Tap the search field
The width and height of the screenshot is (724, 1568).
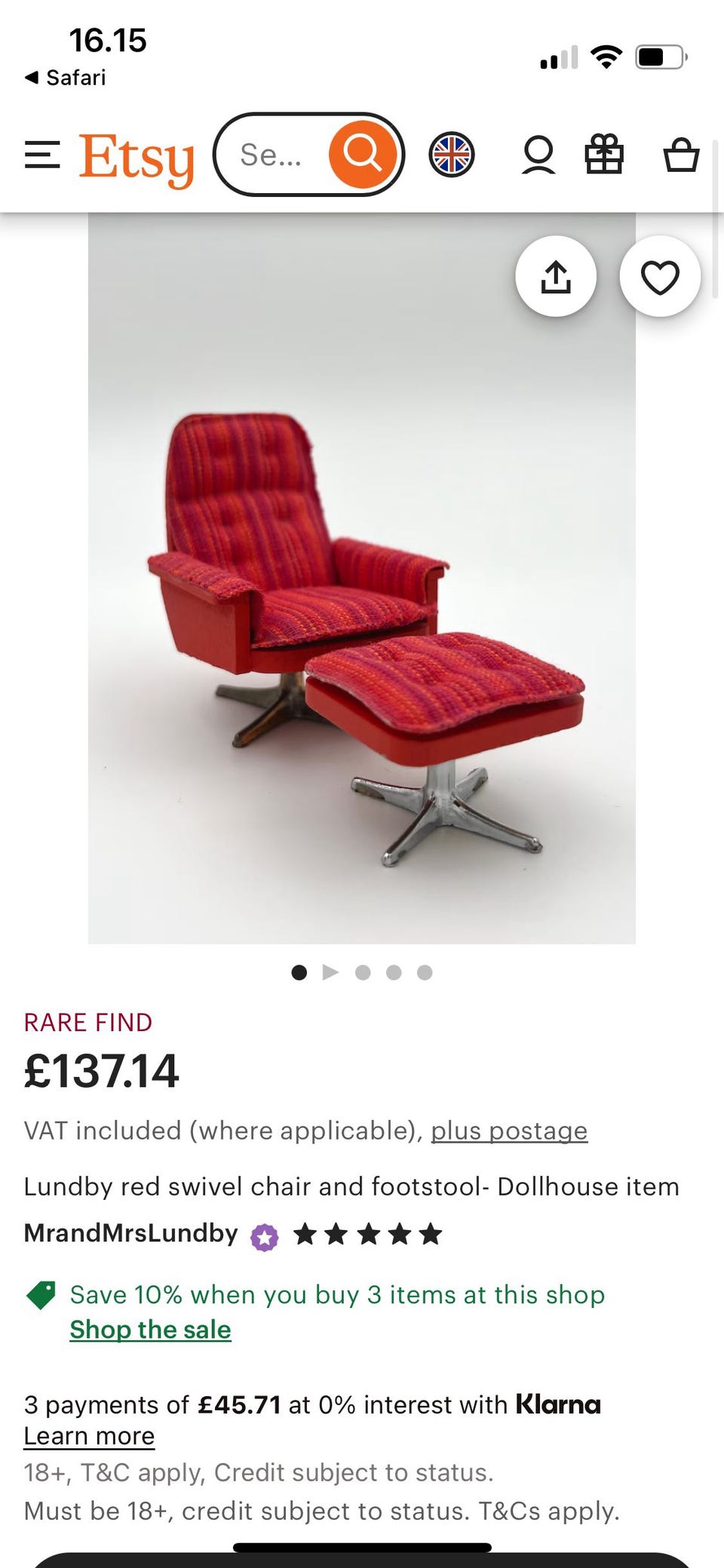point(271,155)
